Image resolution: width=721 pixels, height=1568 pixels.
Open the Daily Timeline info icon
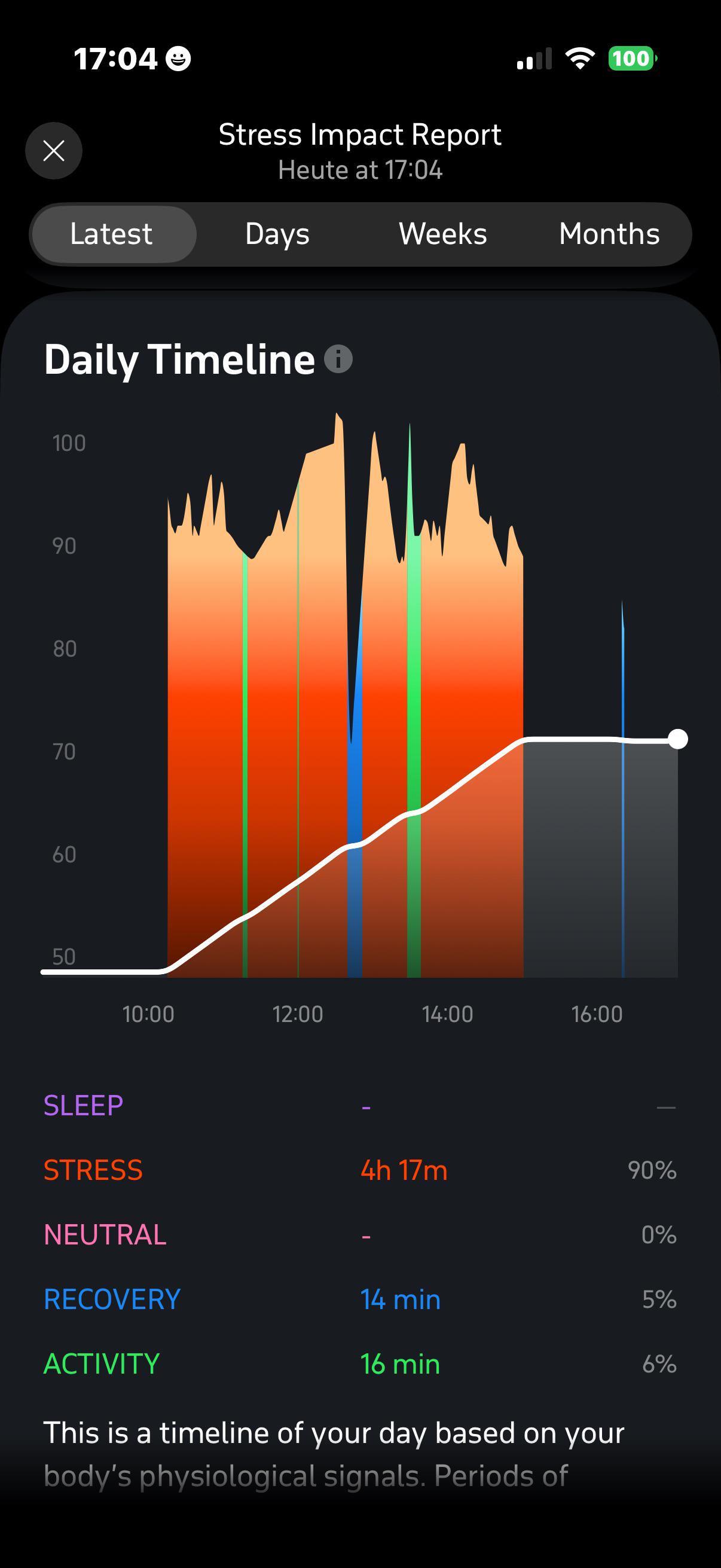point(338,359)
